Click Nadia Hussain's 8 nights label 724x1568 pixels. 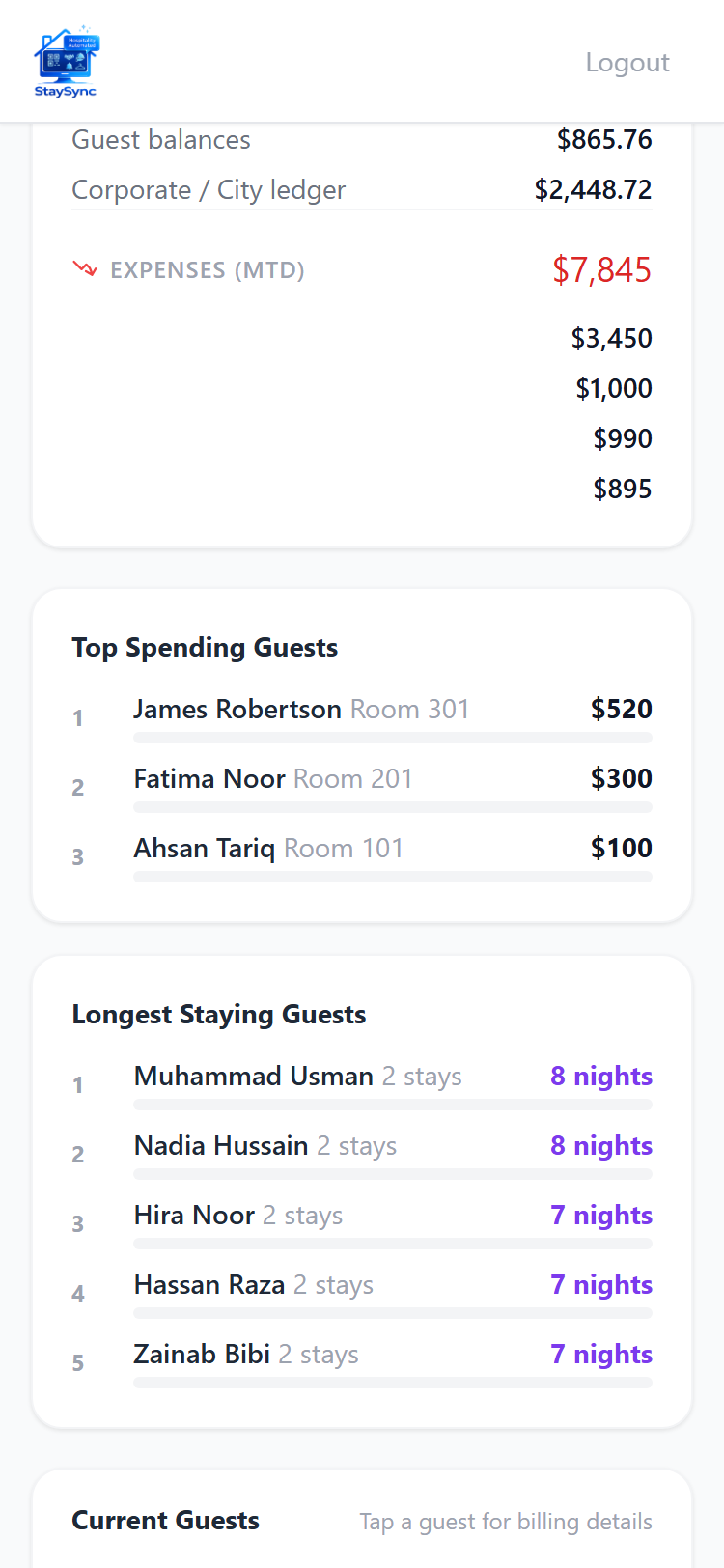tap(601, 1145)
